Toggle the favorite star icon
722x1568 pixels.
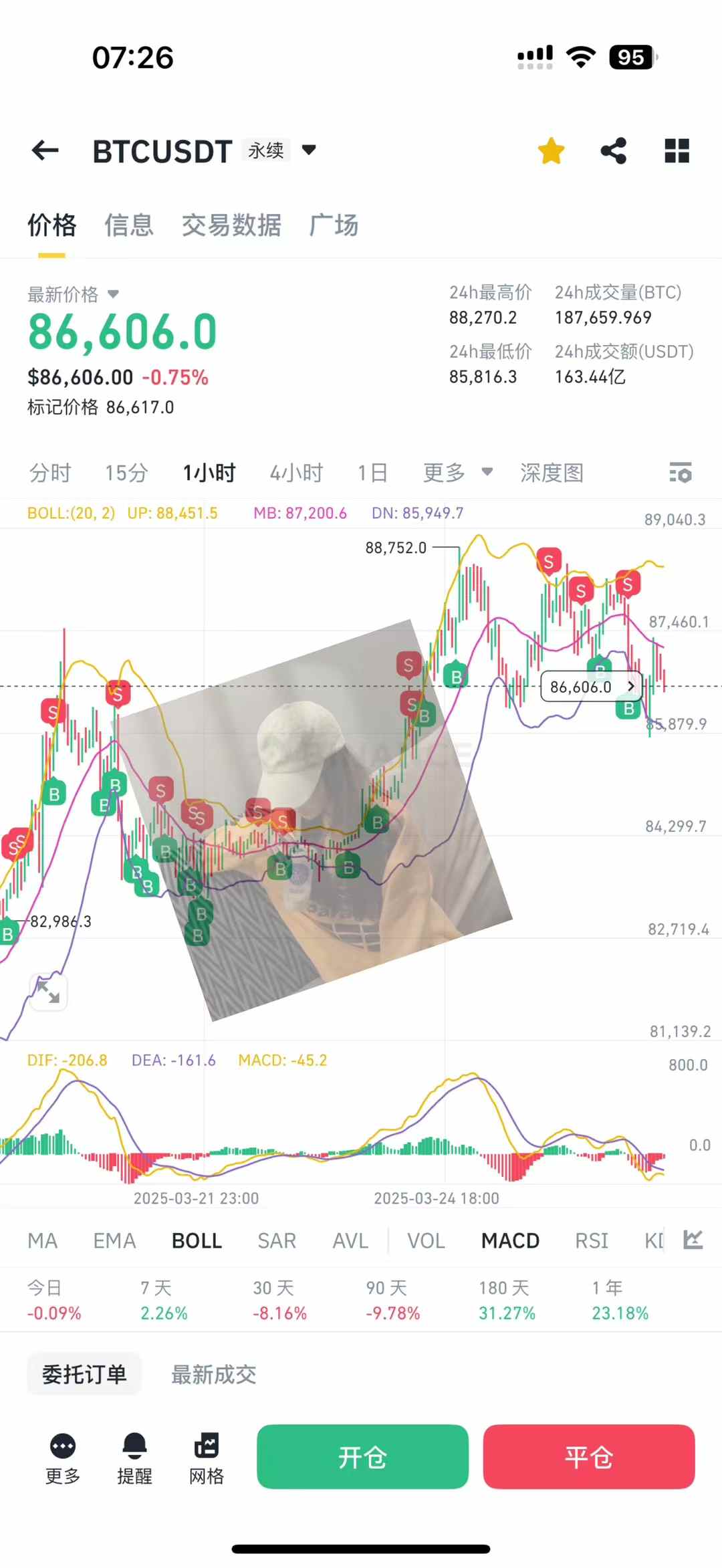coord(551,151)
